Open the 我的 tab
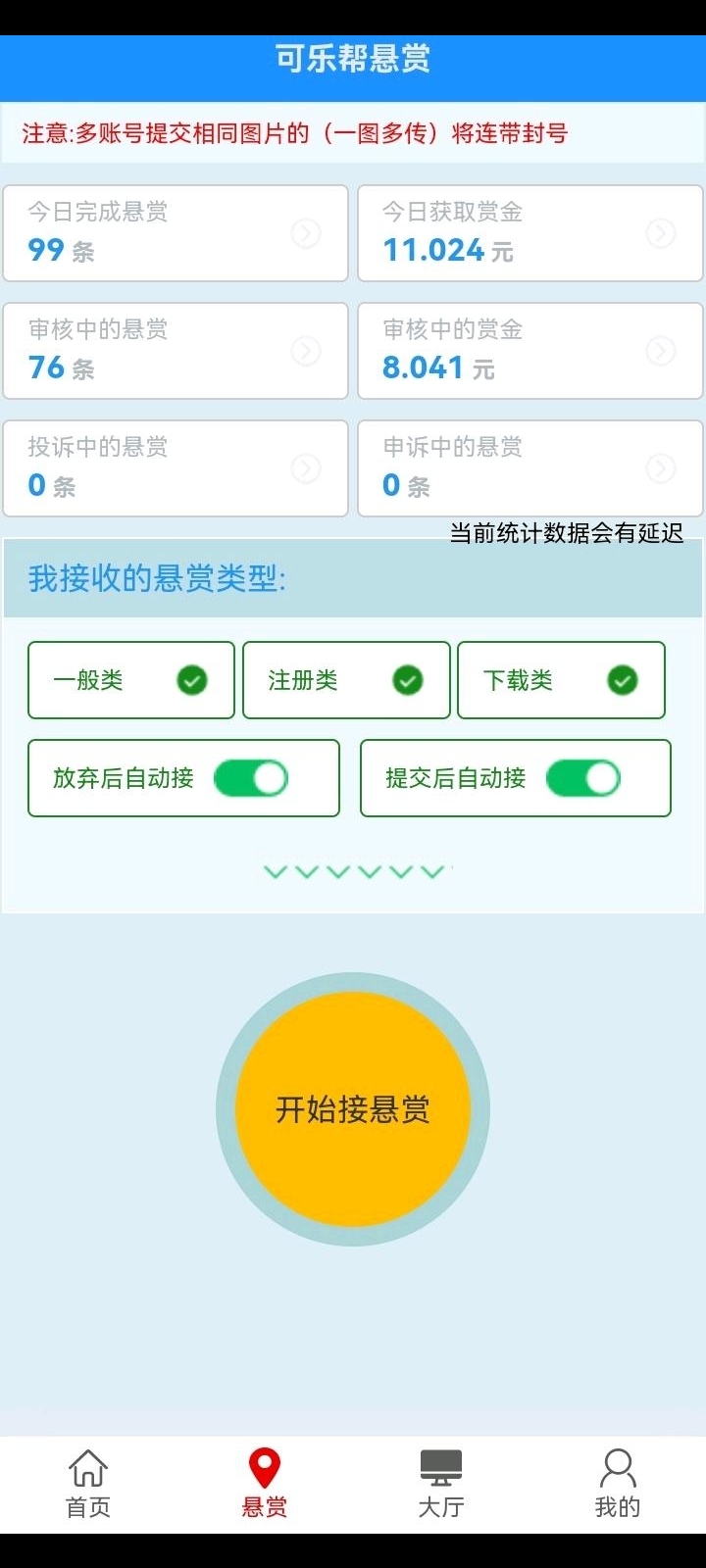The image size is (706, 1568). (618, 1484)
